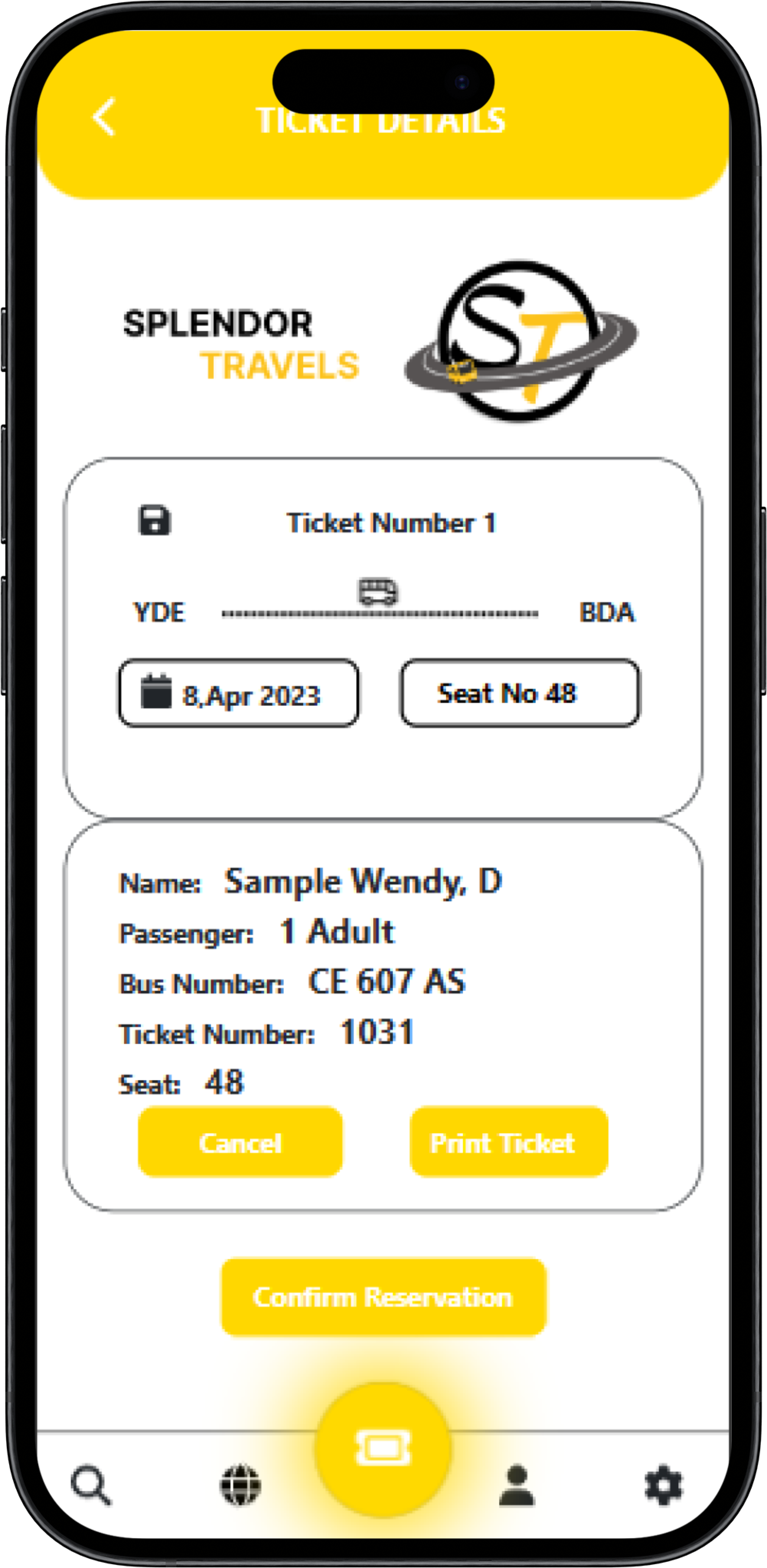Go to the profile tab
This screenshot has height=1568, width=767.
(x=517, y=1485)
